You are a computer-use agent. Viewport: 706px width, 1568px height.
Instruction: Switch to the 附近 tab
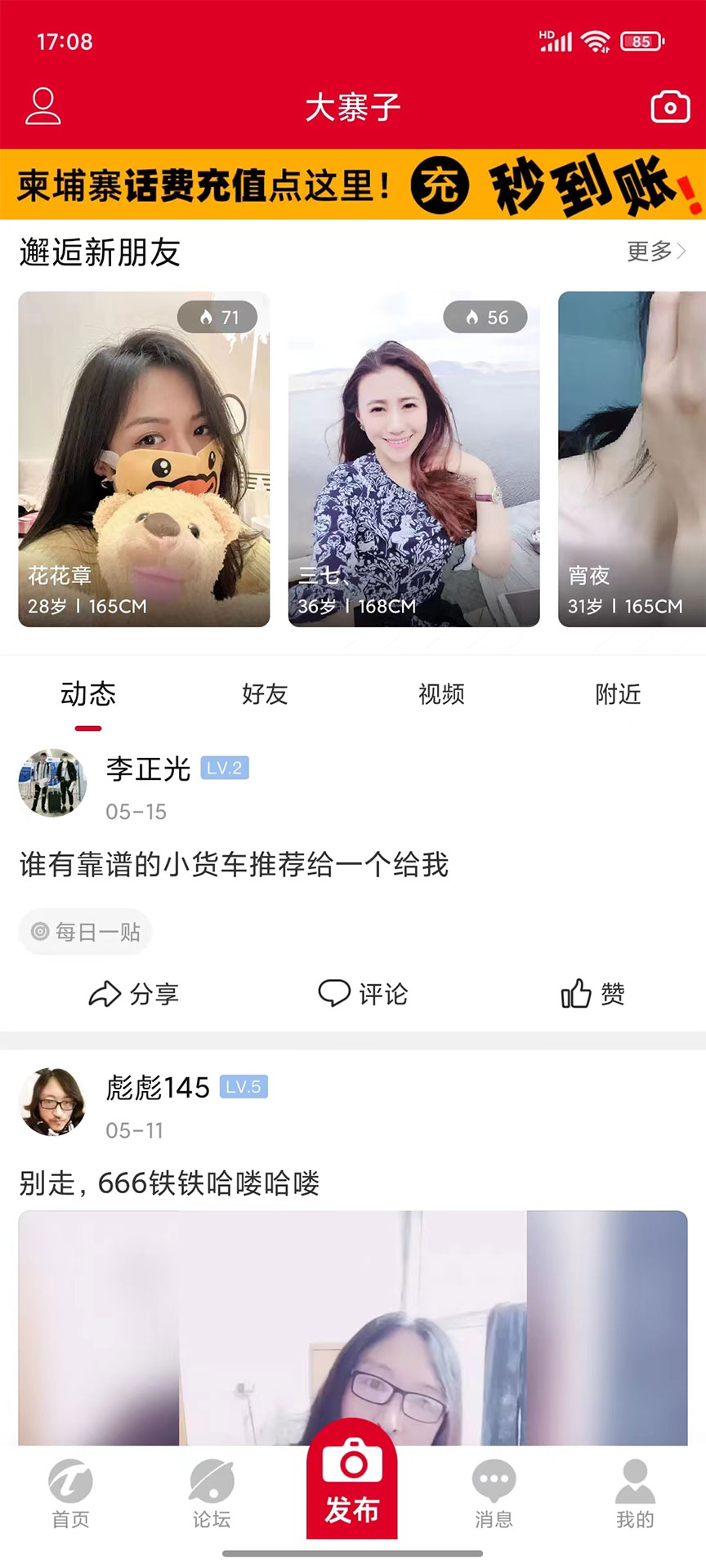(617, 695)
